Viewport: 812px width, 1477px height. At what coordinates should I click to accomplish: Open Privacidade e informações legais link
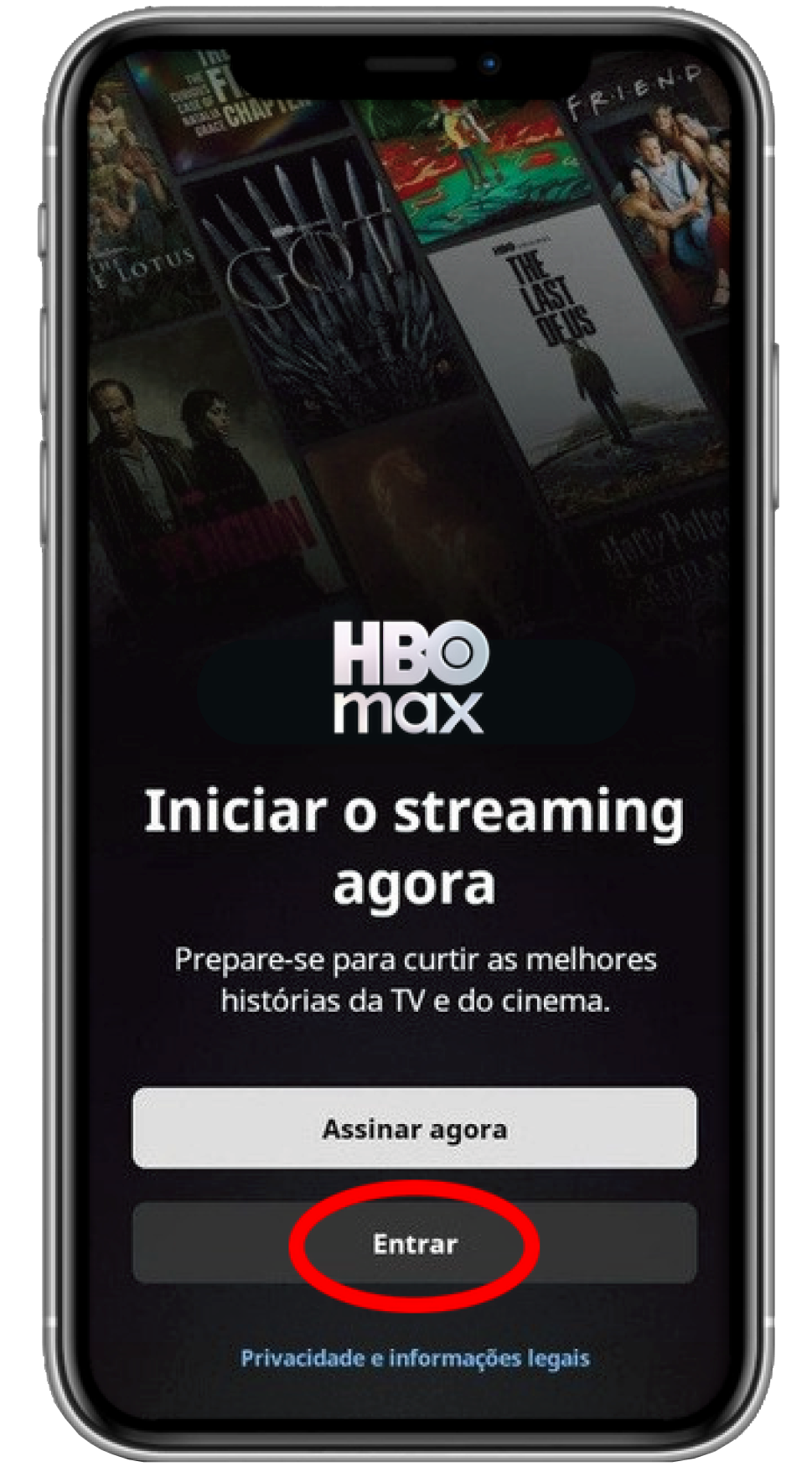click(415, 1358)
